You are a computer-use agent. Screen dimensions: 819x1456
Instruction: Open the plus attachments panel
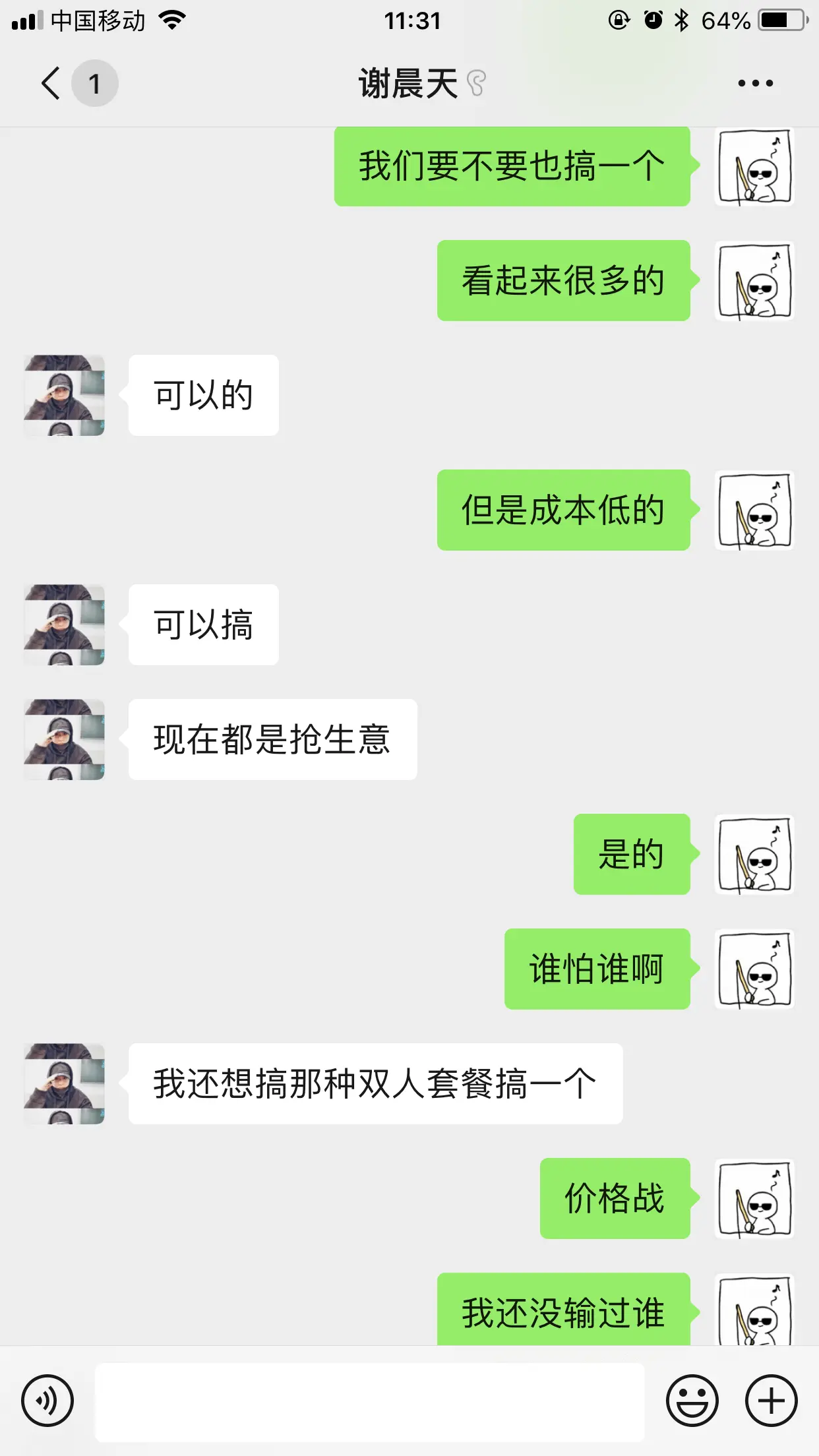(x=771, y=1401)
